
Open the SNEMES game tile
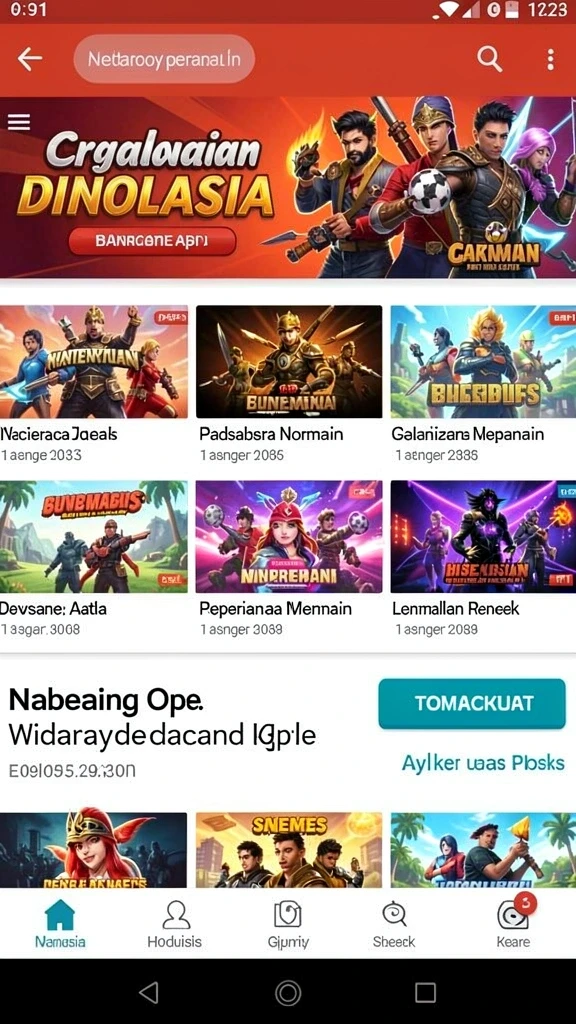289,850
